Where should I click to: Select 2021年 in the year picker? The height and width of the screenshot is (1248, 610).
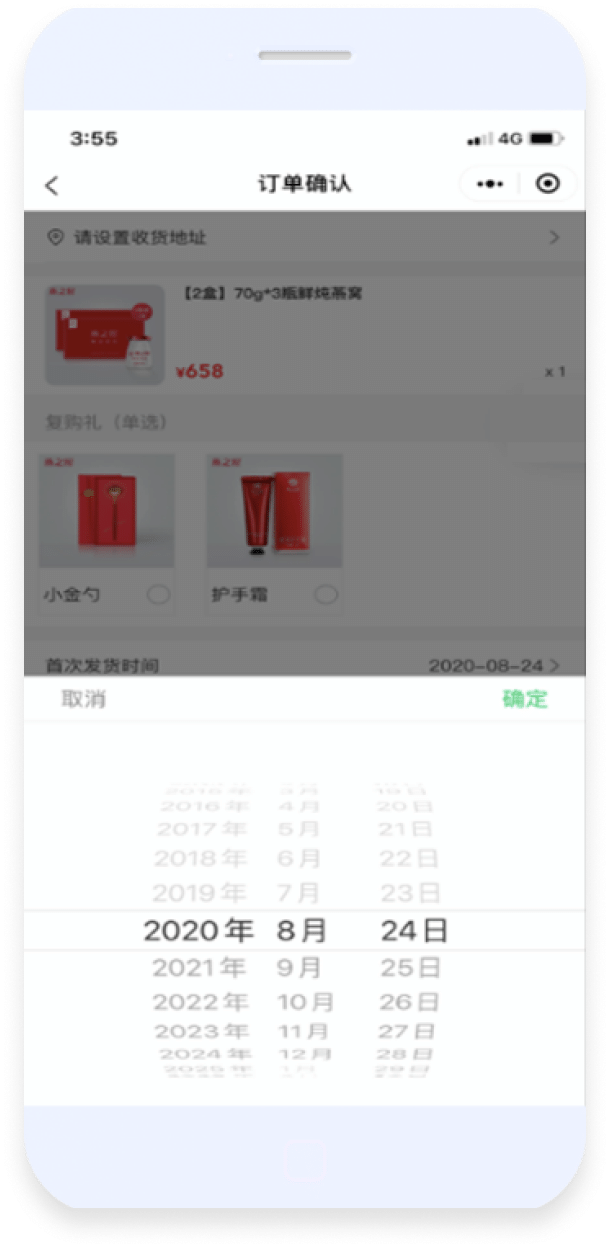click(198, 967)
